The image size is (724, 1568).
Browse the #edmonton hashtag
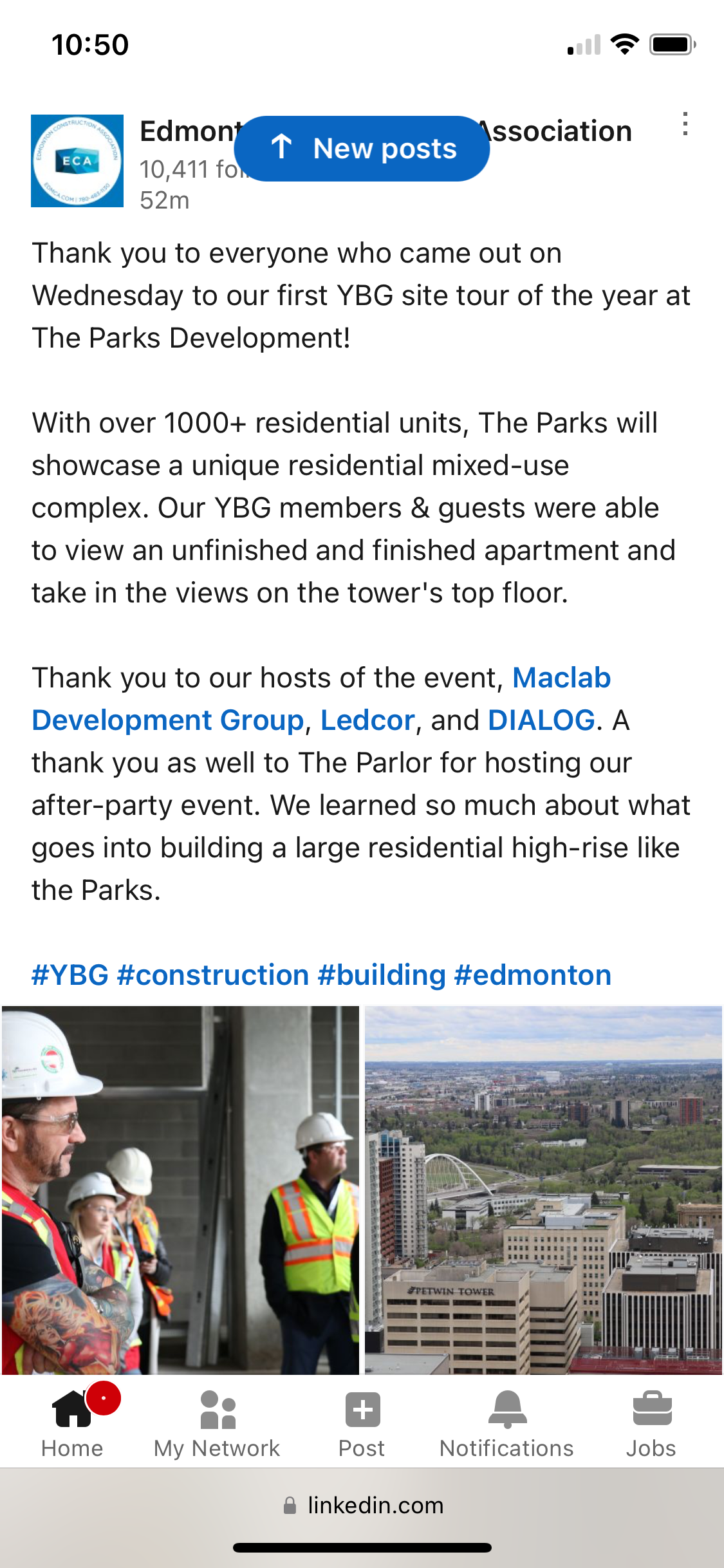point(533,975)
